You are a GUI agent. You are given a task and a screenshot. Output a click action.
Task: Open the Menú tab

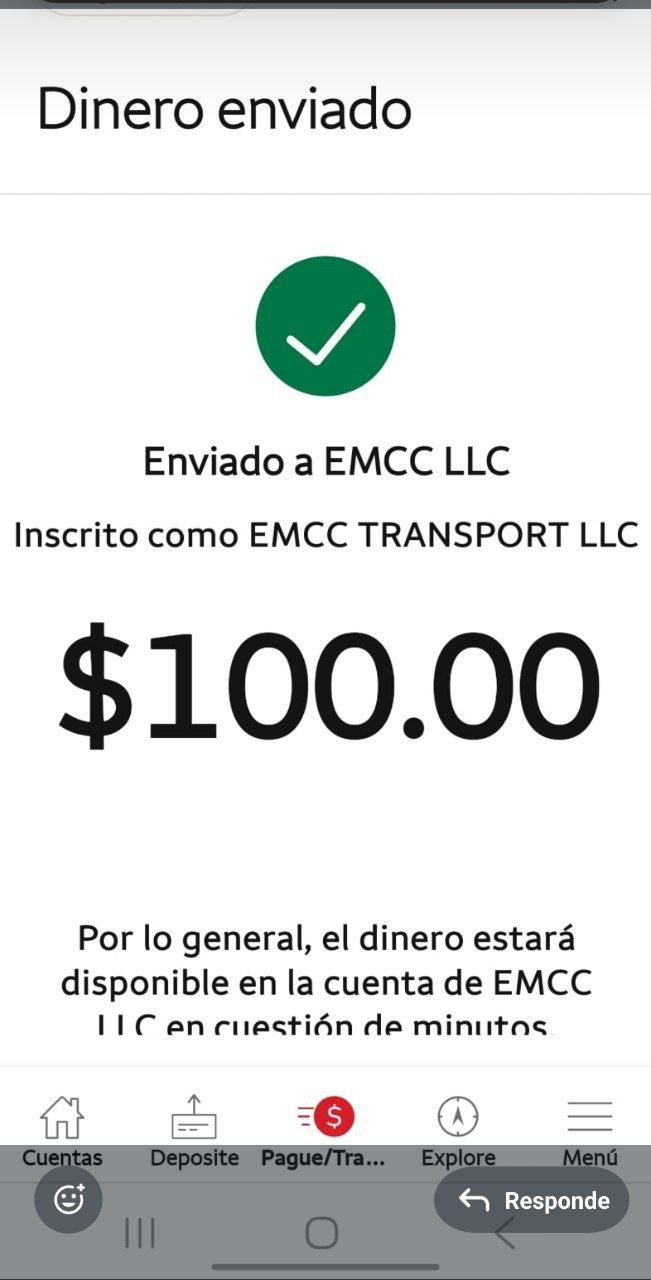589,1130
